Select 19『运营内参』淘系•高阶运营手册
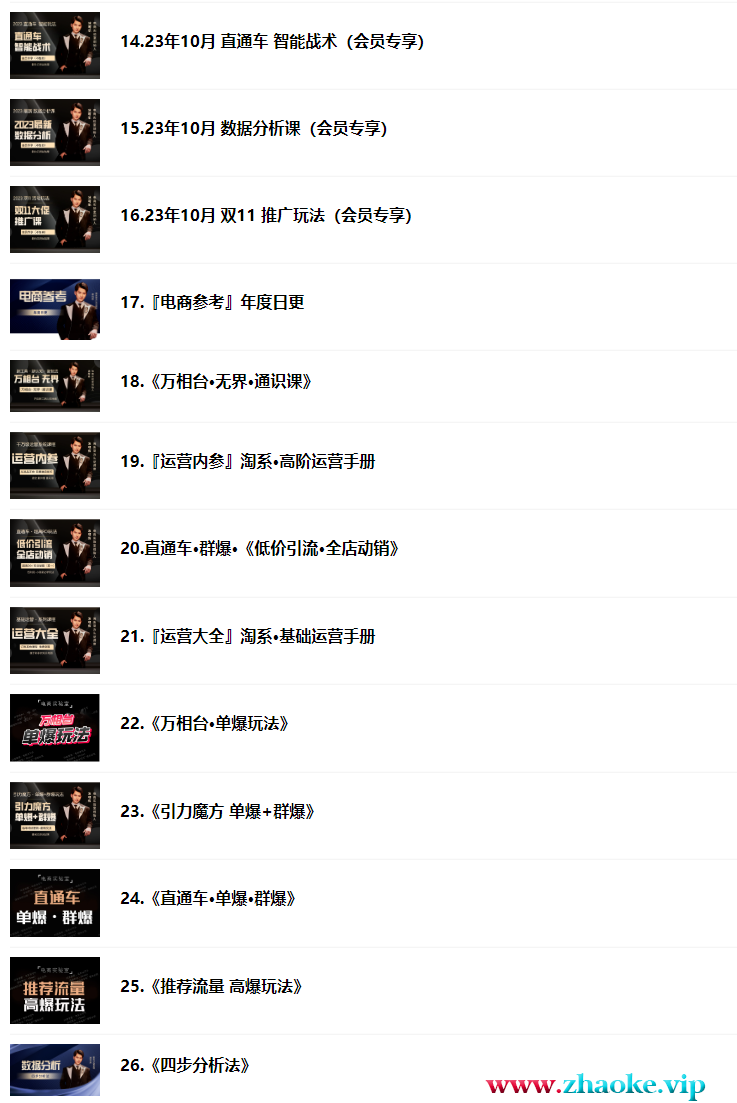Viewport: 737px width, 1103px height. pos(247,462)
